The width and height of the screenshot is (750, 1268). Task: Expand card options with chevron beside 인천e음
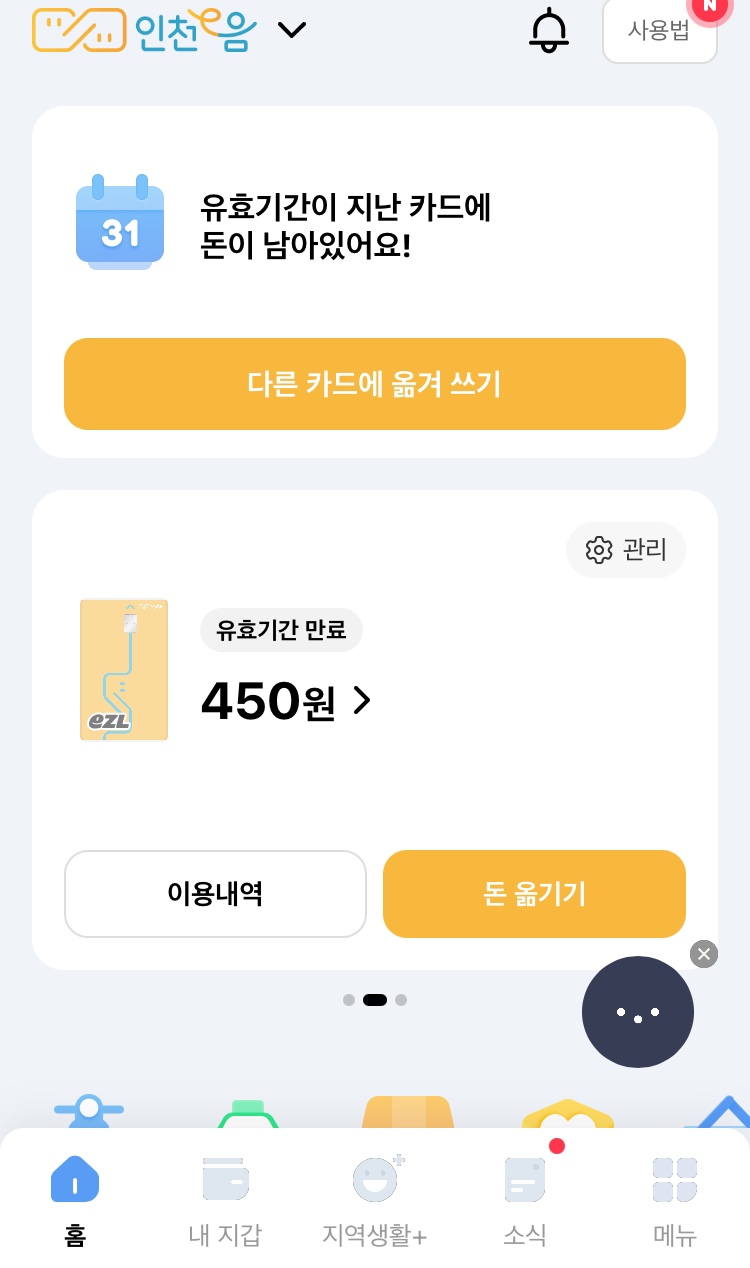tap(292, 30)
